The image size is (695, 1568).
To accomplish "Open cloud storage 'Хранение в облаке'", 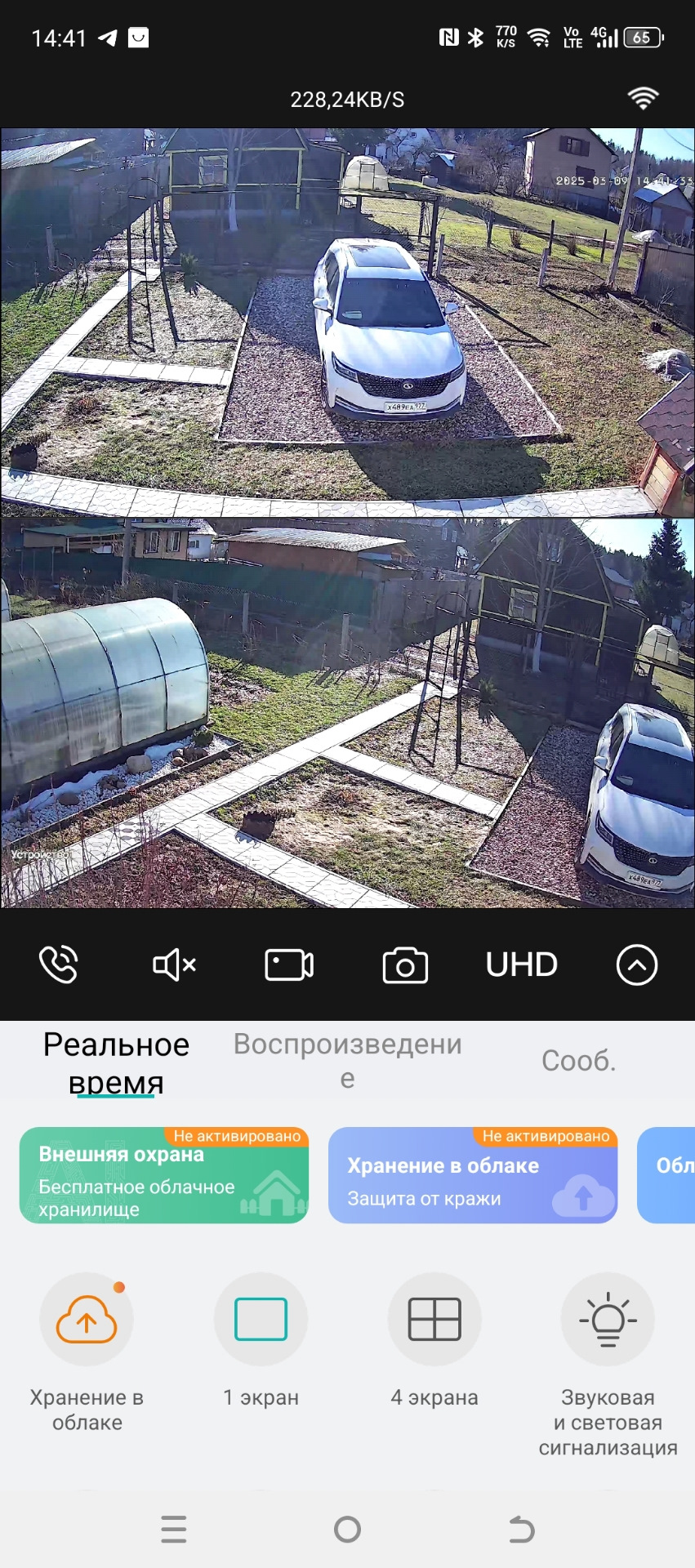I will click(87, 1321).
